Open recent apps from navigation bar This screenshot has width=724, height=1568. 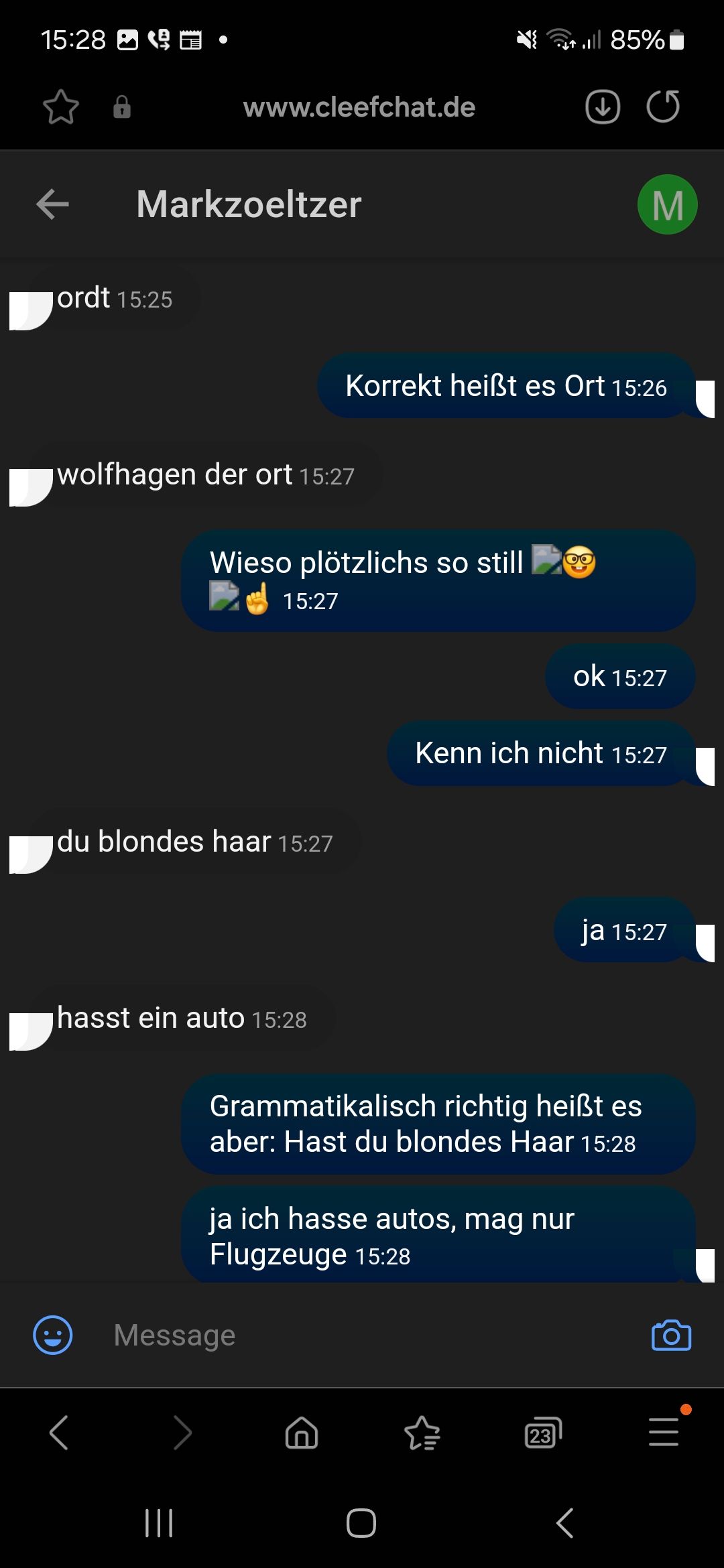click(159, 1522)
